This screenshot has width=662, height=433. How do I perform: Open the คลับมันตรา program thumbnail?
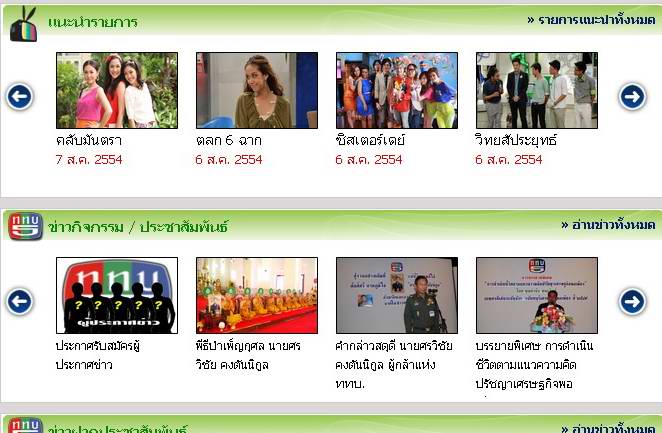click(x=116, y=90)
